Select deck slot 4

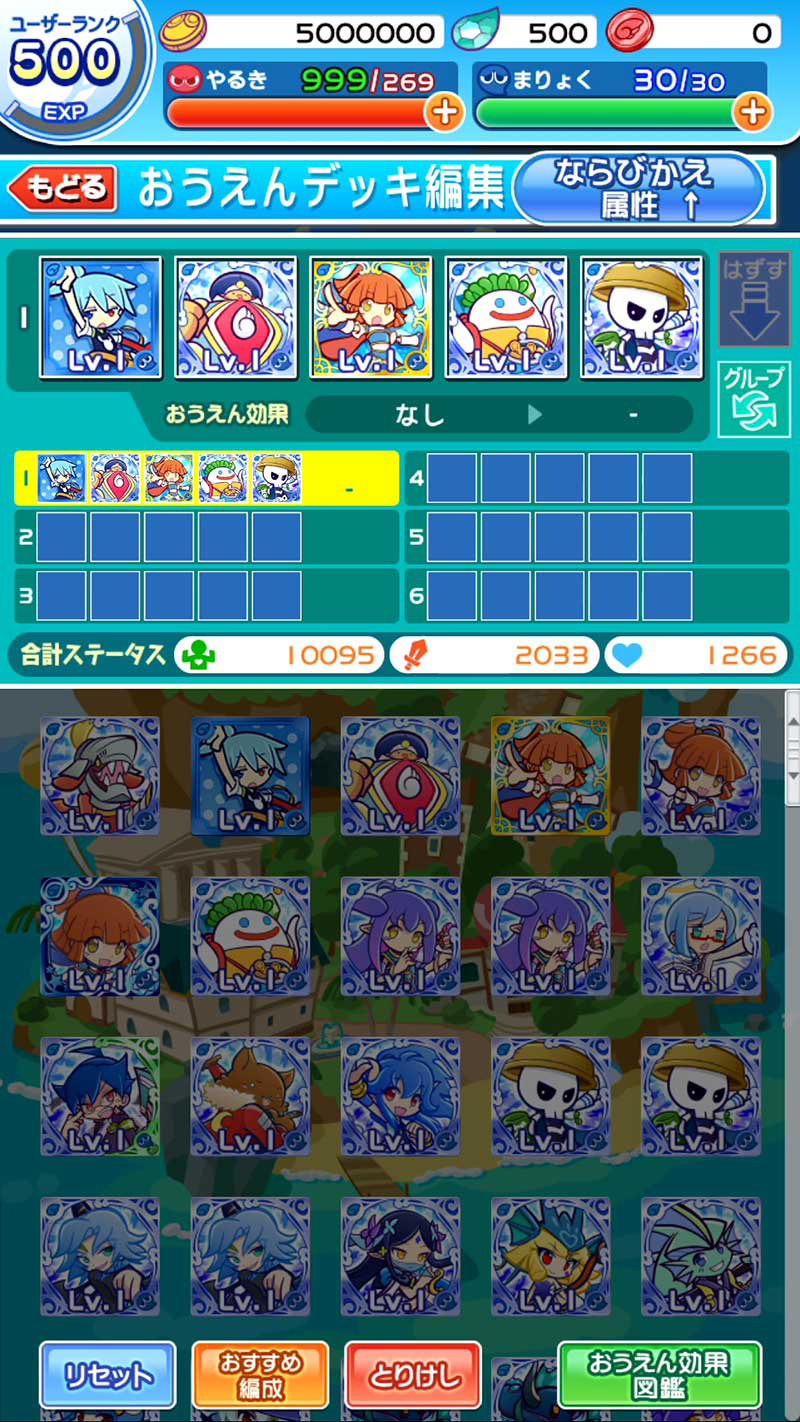pyautogui.click(x=597, y=479)
